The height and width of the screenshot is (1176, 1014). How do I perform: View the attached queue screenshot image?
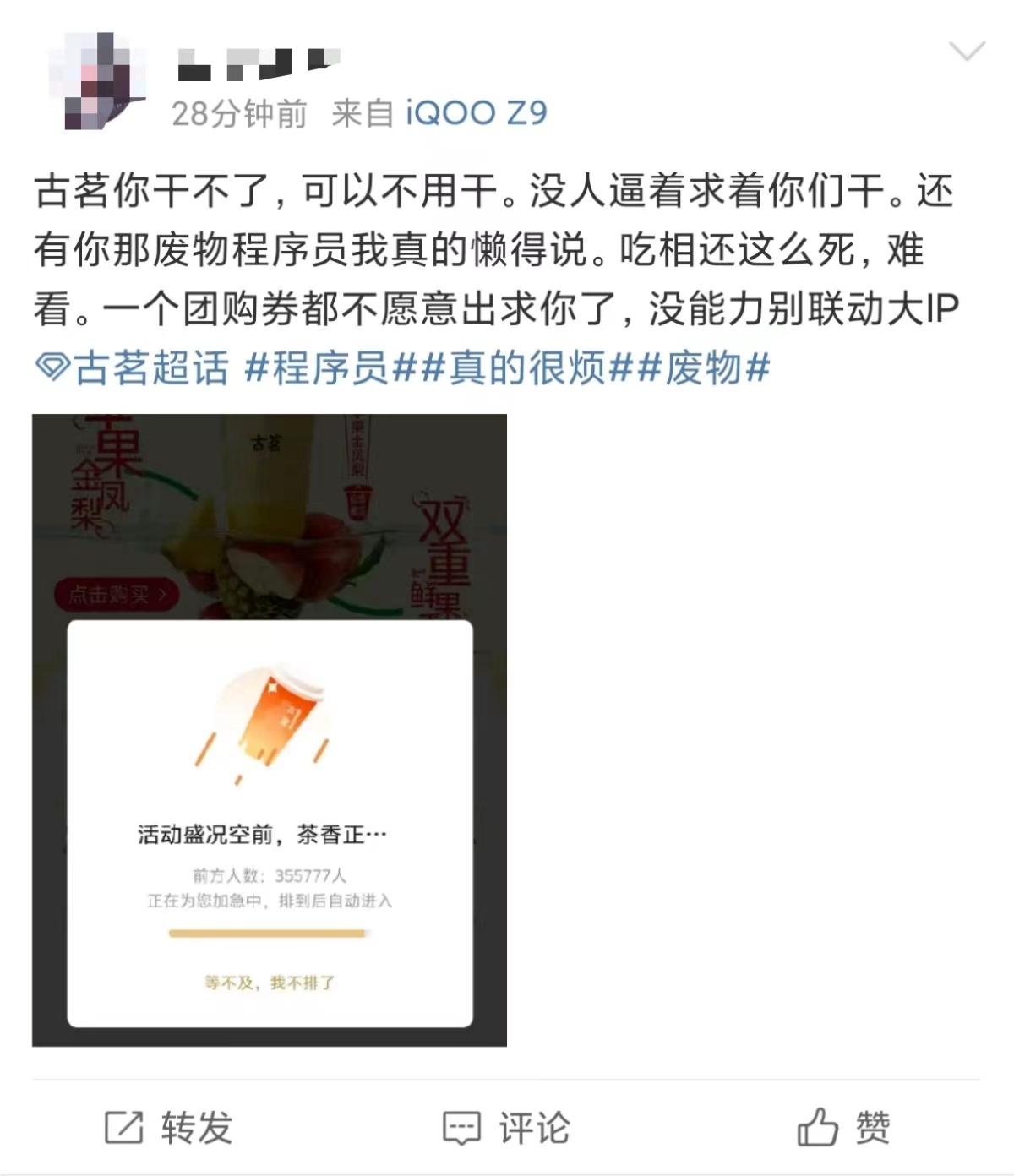pos(270,730)
